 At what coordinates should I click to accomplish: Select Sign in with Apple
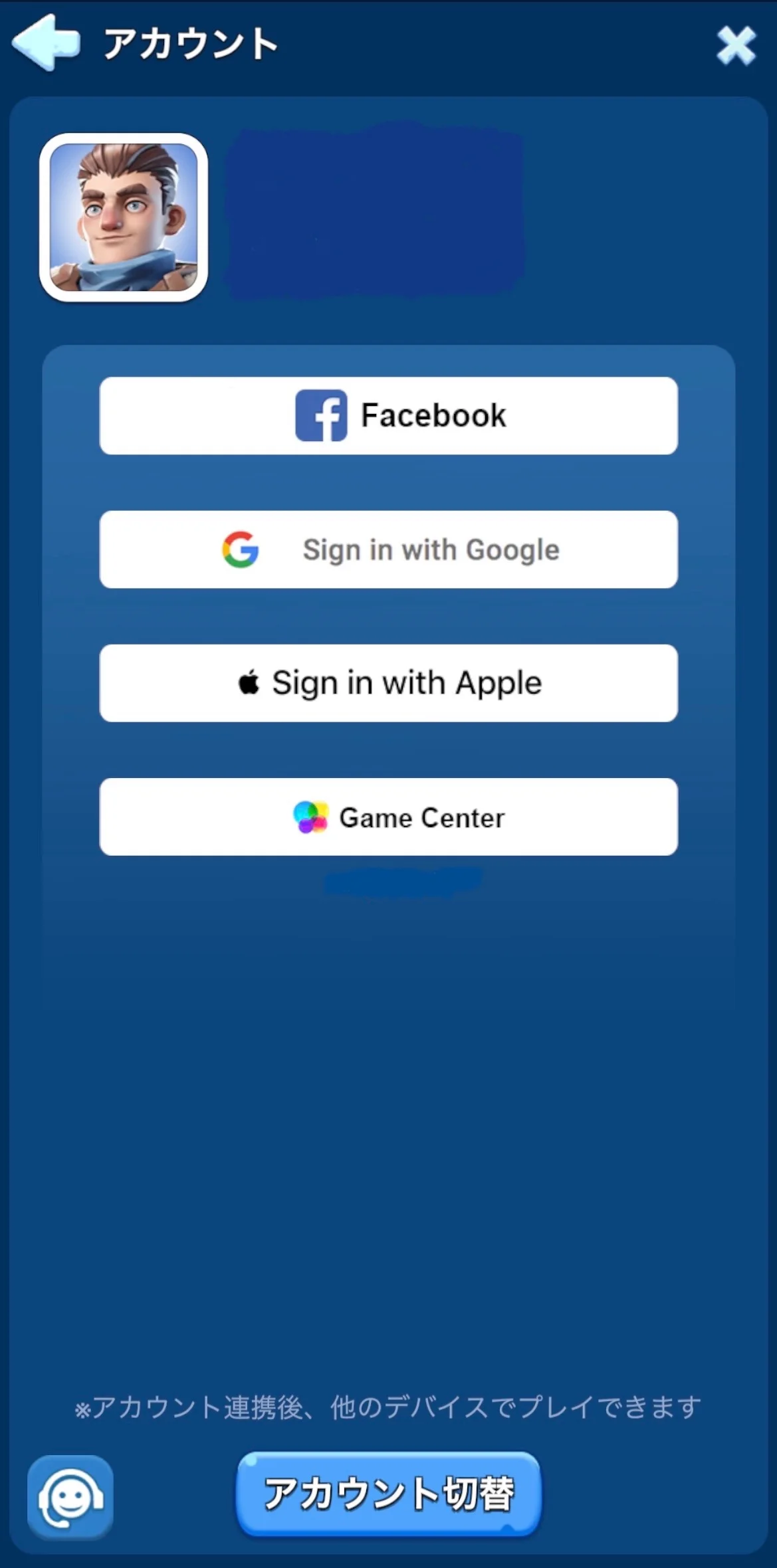tap(388, 683)
